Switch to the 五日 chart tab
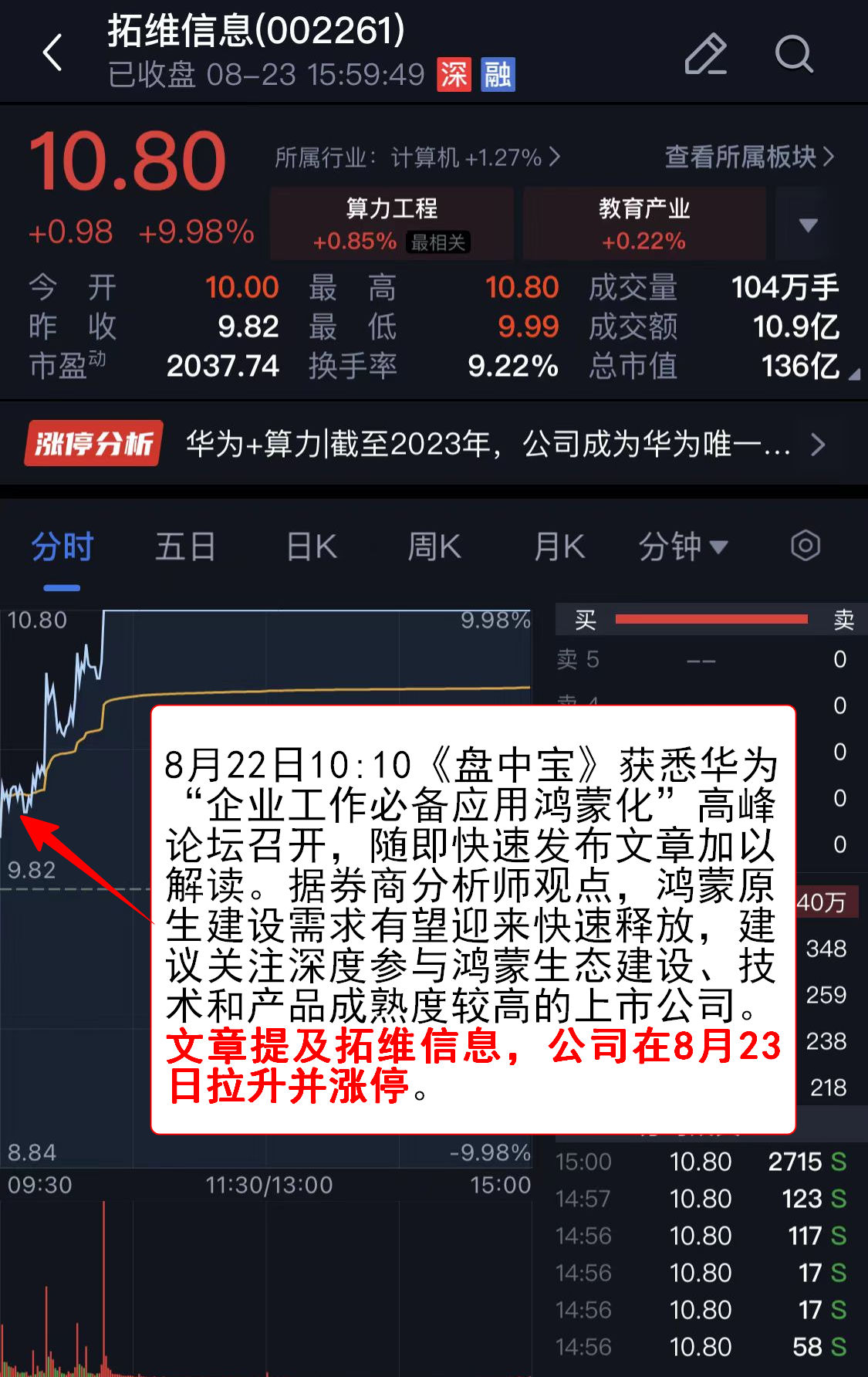The width and height of the screenshot is (868, 1377). [x=185, y=547]
